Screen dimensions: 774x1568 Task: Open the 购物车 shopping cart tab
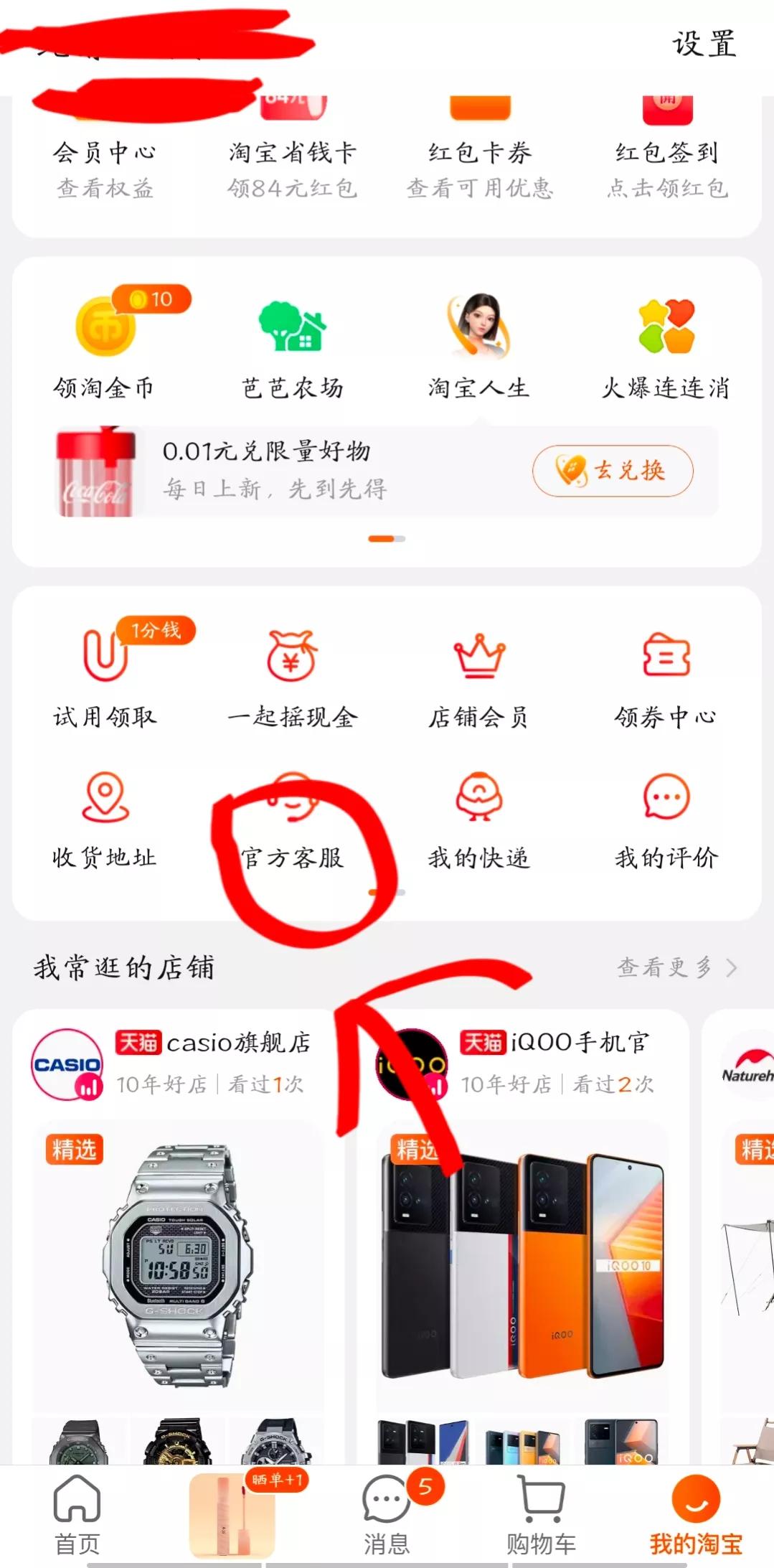(x=539, y=1514)
